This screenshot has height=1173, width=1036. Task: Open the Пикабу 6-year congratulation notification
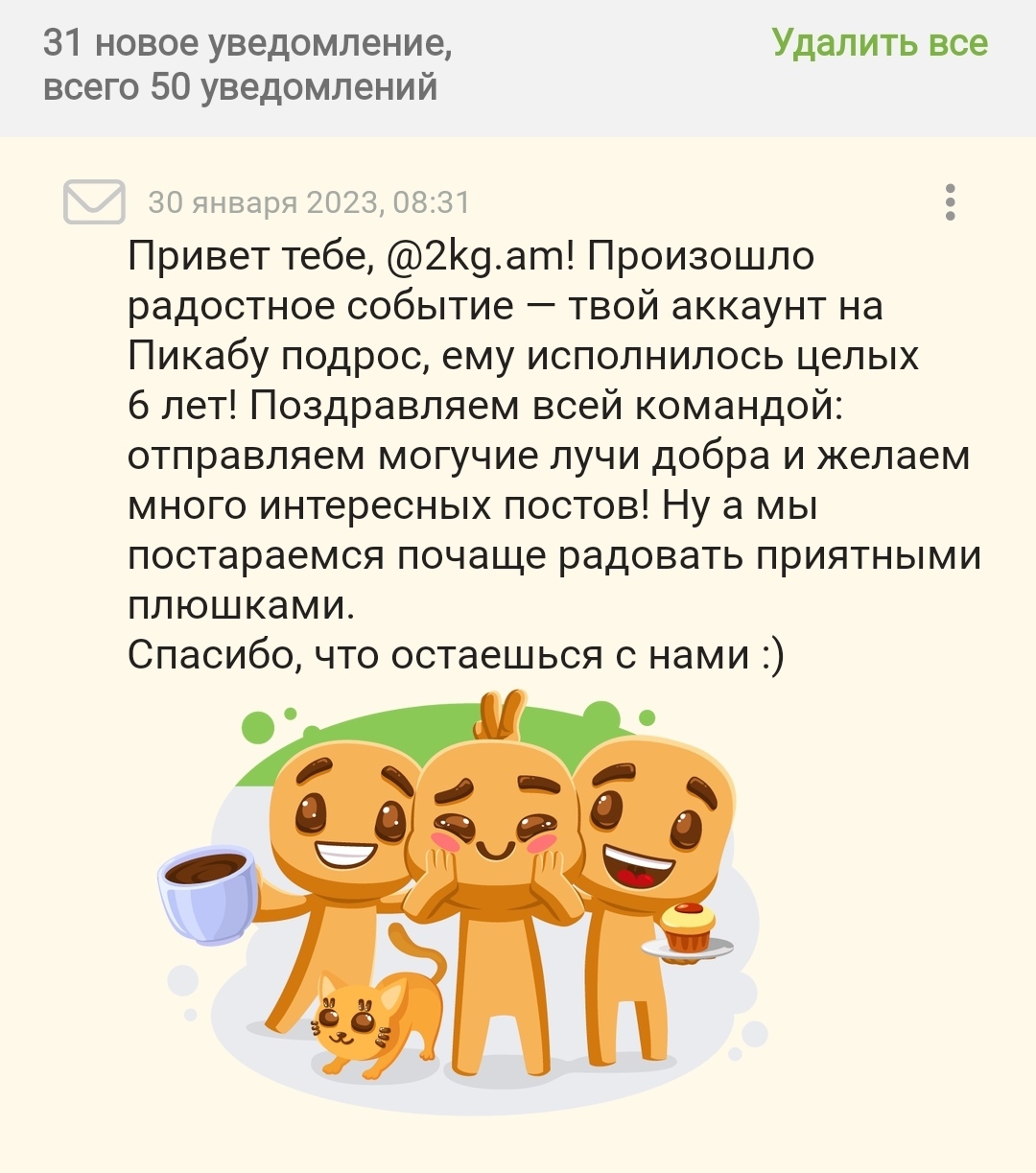point(553,456)
